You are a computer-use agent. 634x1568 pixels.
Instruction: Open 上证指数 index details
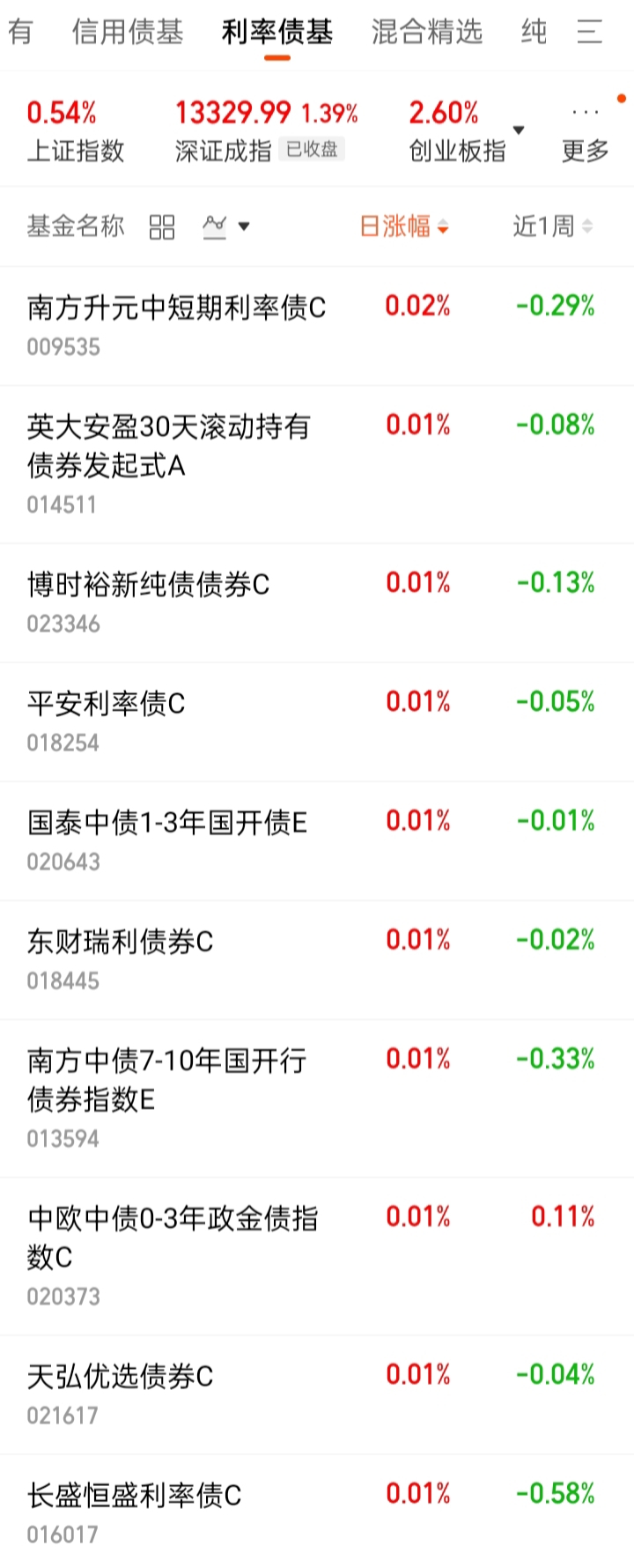coord(75,130)
